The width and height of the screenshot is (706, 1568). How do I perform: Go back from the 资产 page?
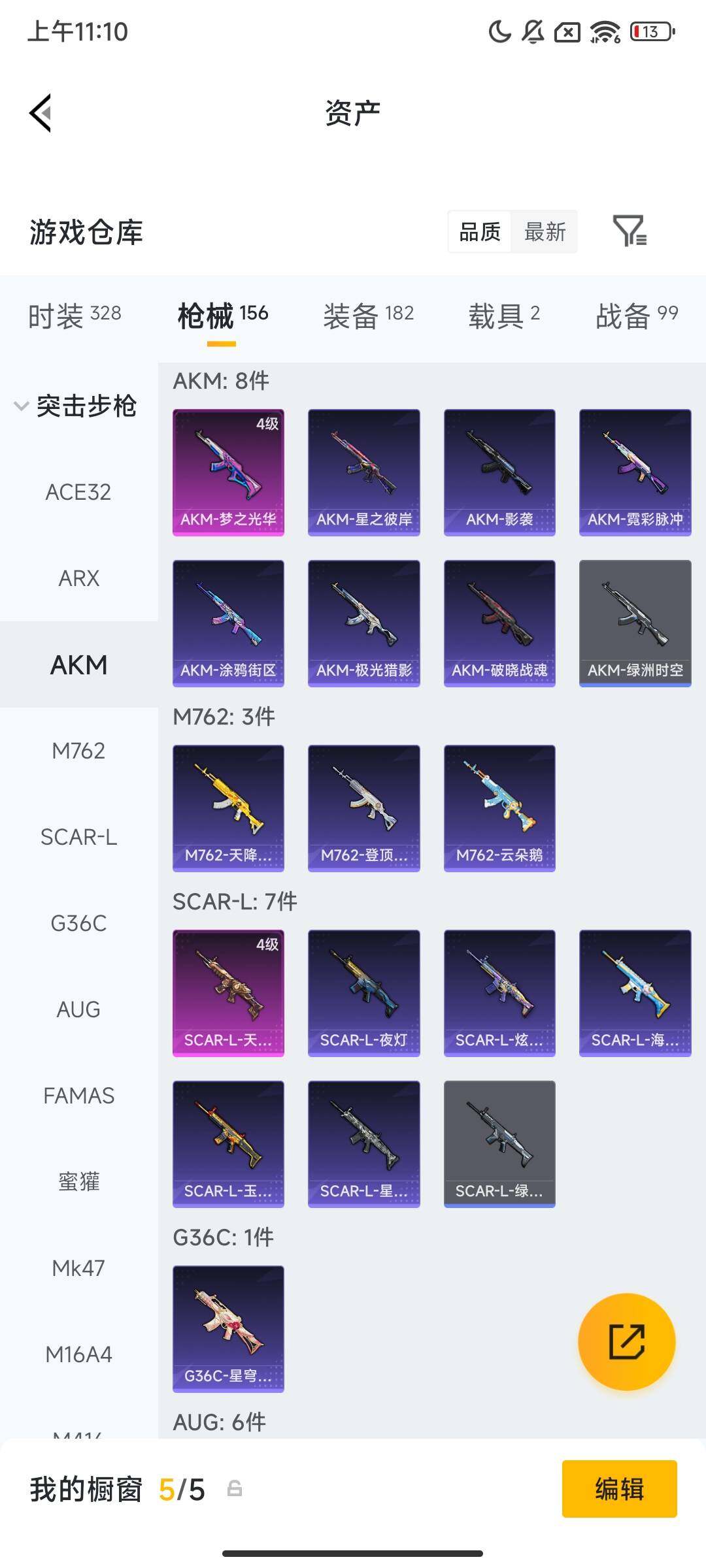[41, 113]
